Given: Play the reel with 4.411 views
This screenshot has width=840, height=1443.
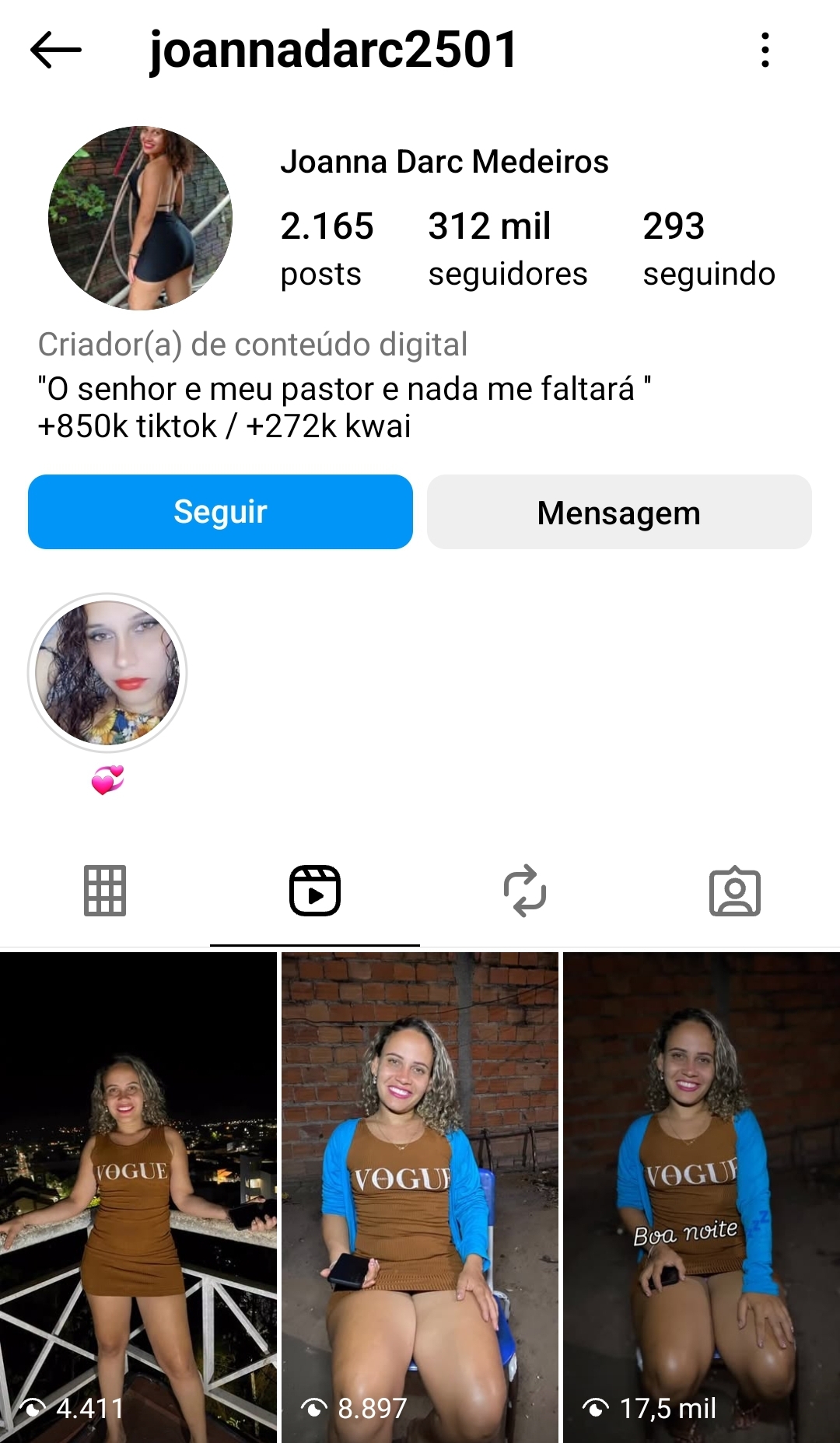Looking at the screenshot, I should point(138,1198).
